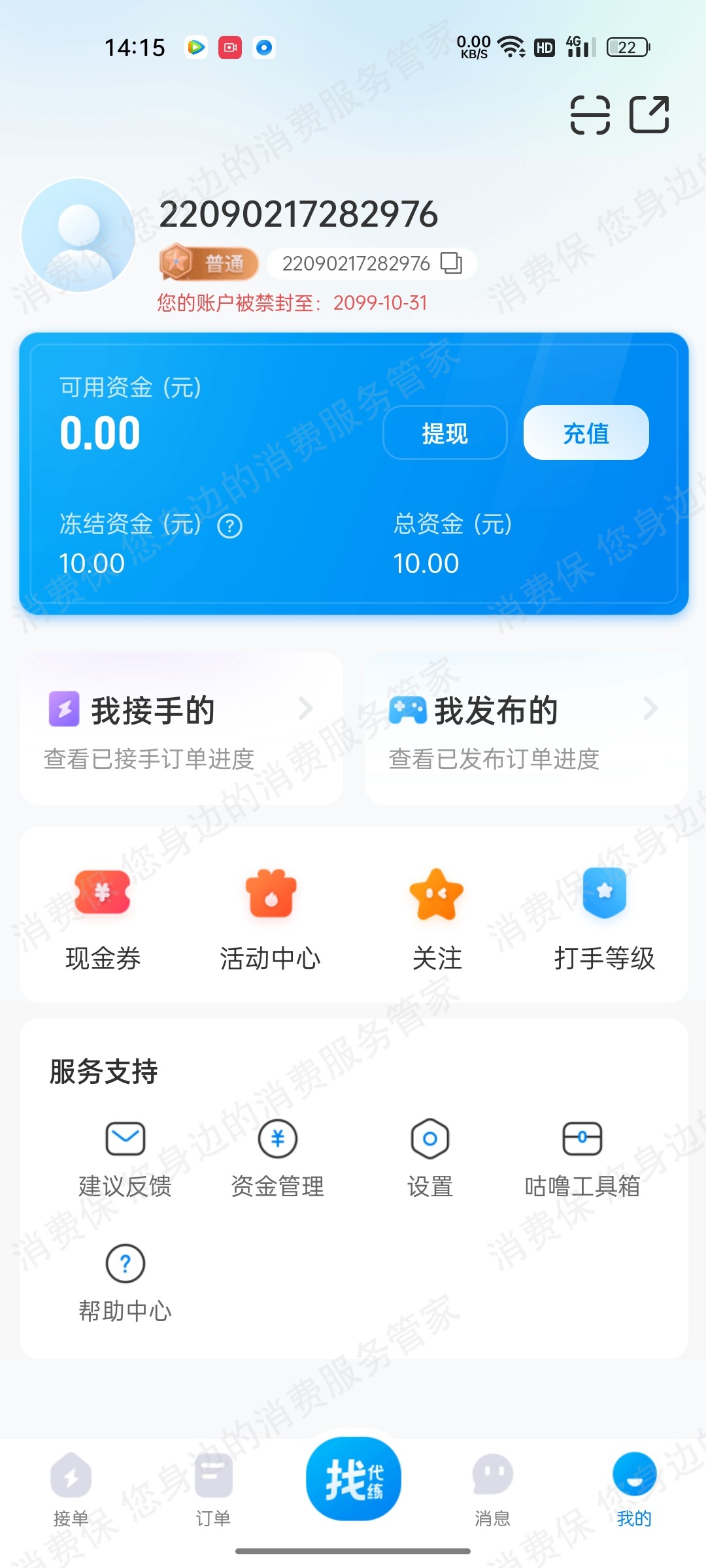Go to 活动中心 activity center
Viewport: 706px width, 1568px height.
pos(270,918)
